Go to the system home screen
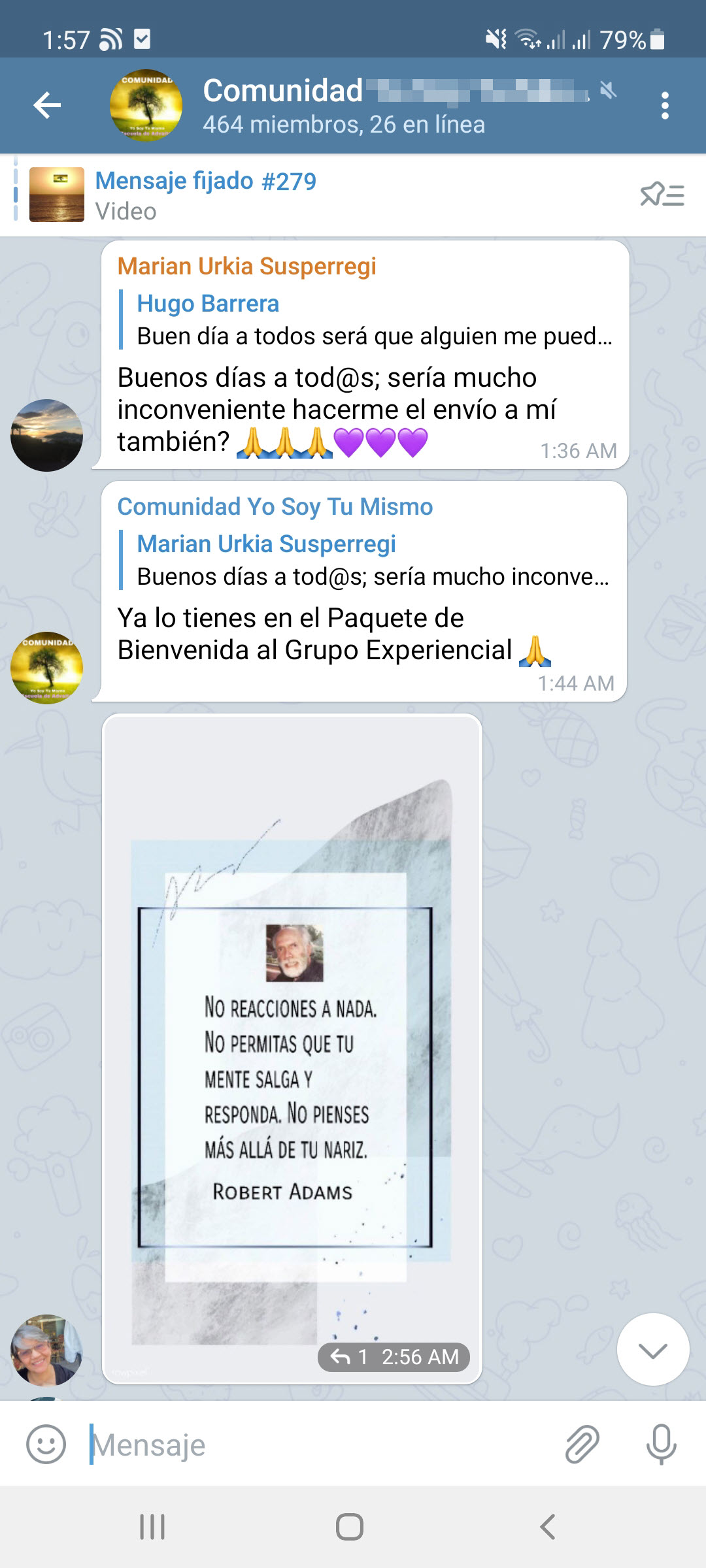706x1568 pixels. [x=350, y=1527]
